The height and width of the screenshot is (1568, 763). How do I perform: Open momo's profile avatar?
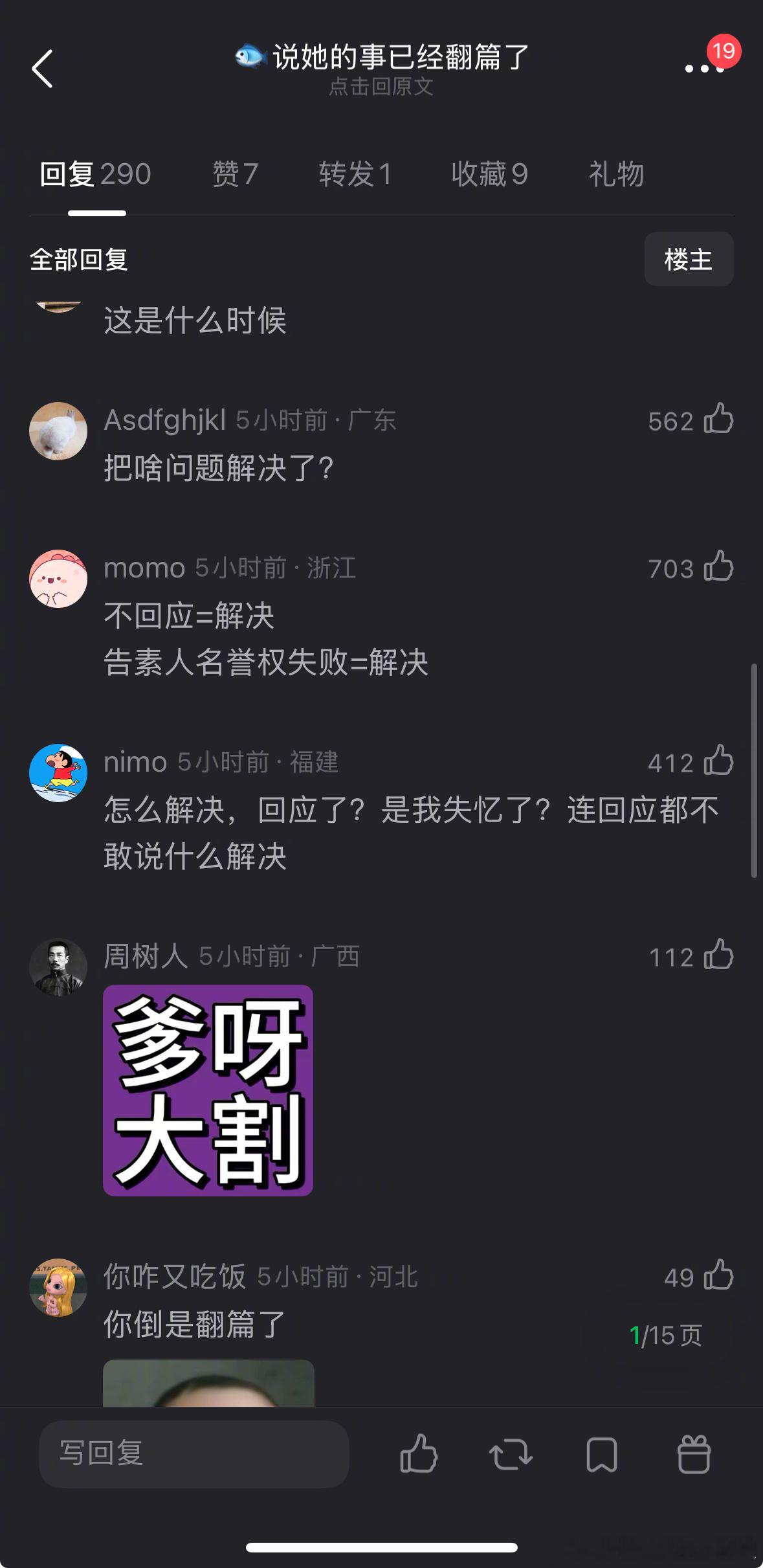(58, 578)
